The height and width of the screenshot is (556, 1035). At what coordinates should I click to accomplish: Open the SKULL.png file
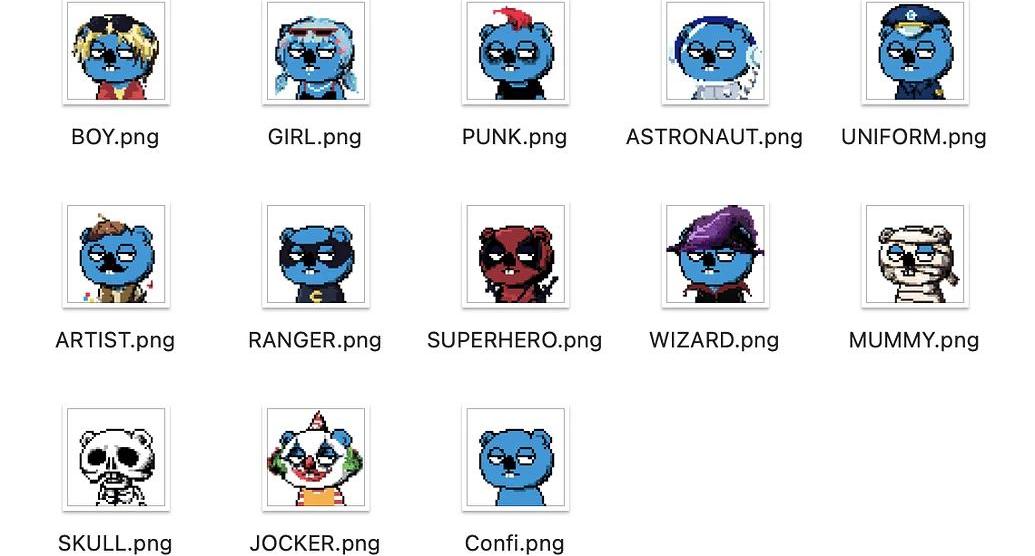tap(115, 458)
